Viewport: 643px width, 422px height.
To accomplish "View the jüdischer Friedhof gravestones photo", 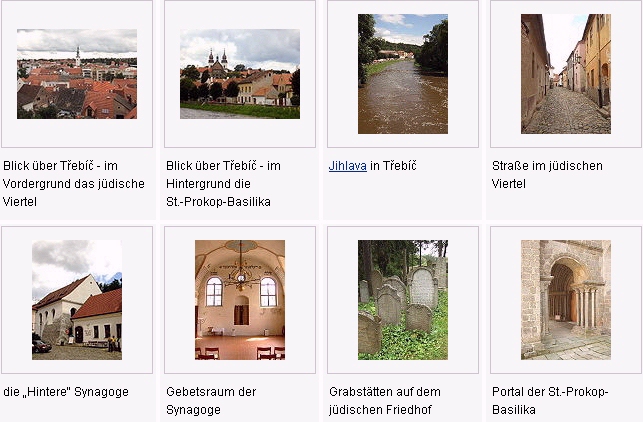I will click(403, 300).
